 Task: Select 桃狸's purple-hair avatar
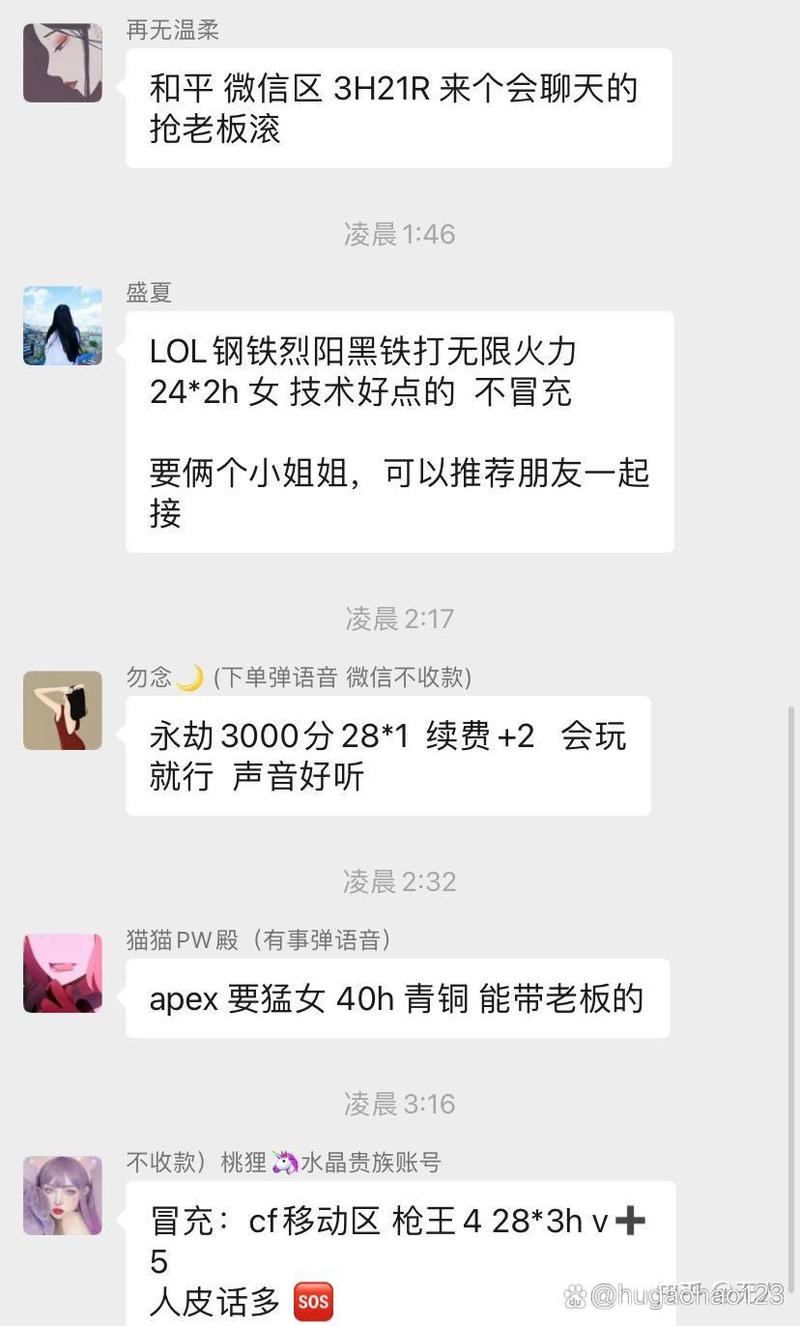pos(62,1197)
